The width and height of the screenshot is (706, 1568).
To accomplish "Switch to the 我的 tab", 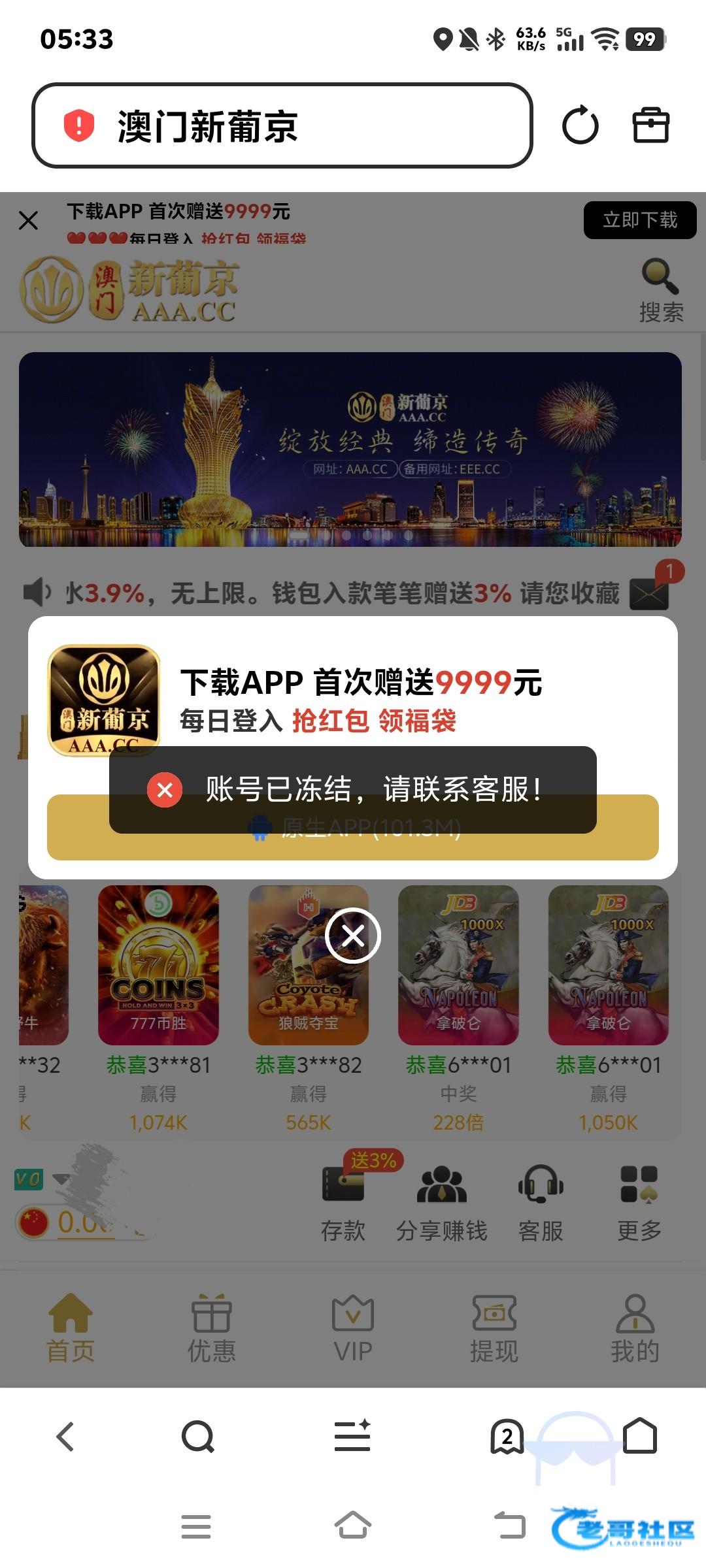I will (x=635, y=1329).
